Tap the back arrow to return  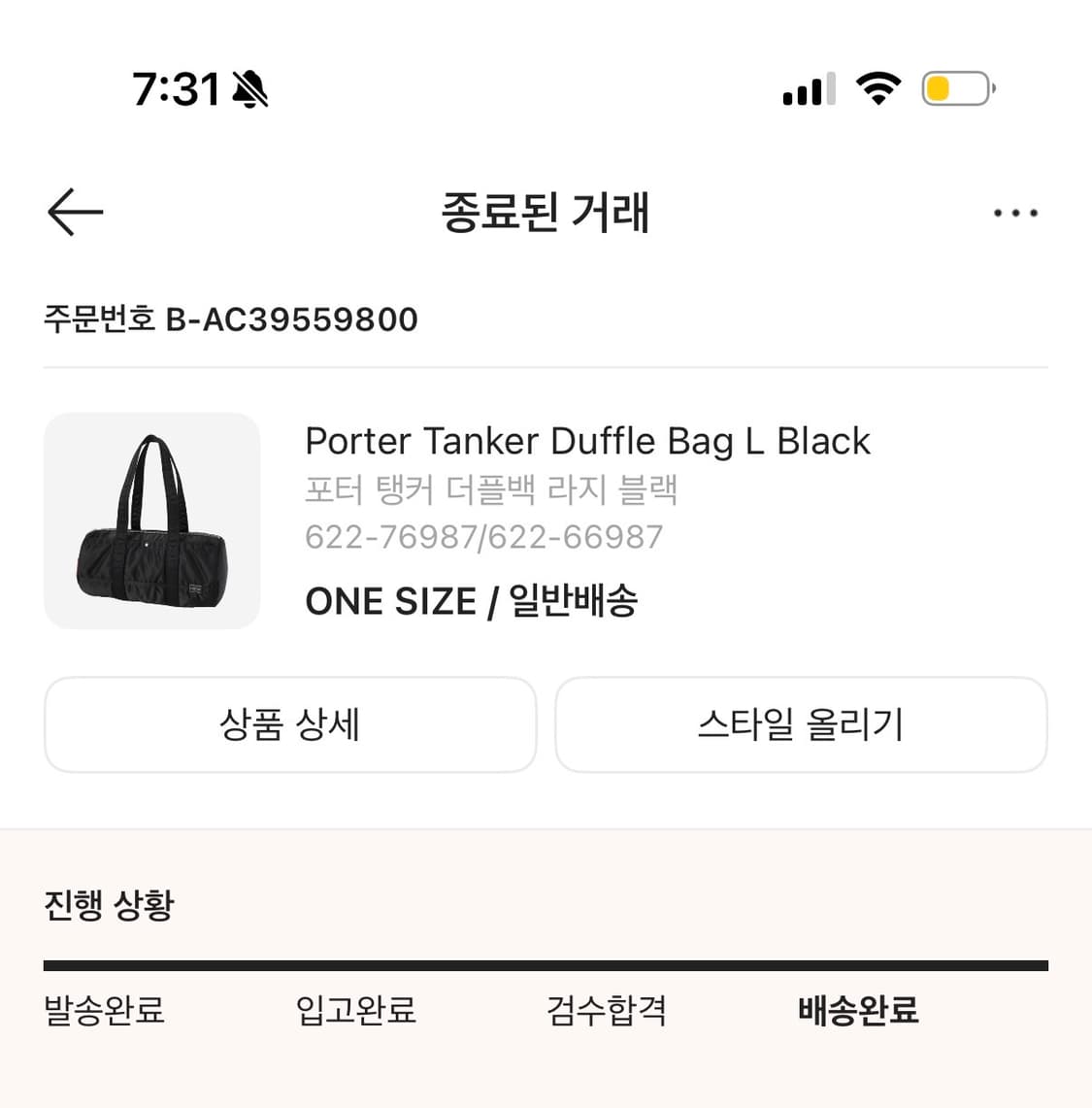pyautogui.click(x=74, y=212)
